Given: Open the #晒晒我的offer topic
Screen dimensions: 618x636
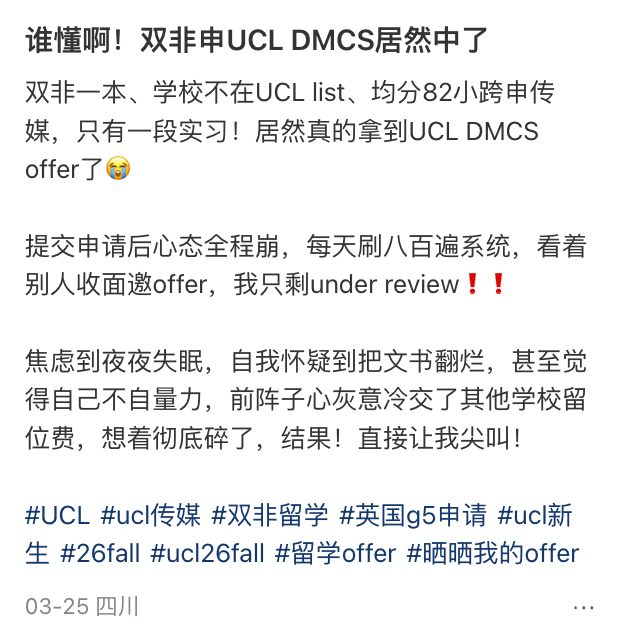Looking at the screenshot, I should (x=493, y=553).
